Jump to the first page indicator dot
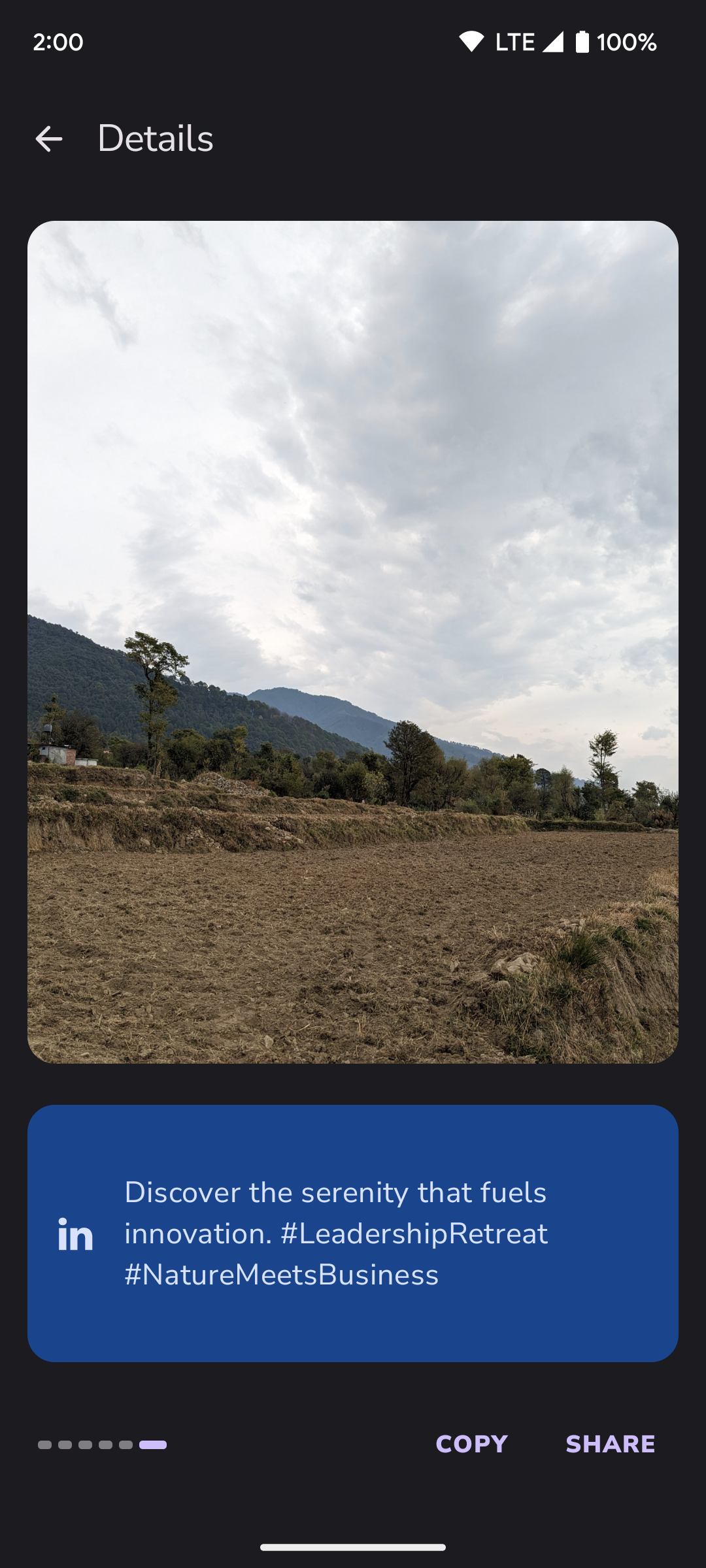Image resolution: width=706 pixels, height=1568 pixels. 44,1445
